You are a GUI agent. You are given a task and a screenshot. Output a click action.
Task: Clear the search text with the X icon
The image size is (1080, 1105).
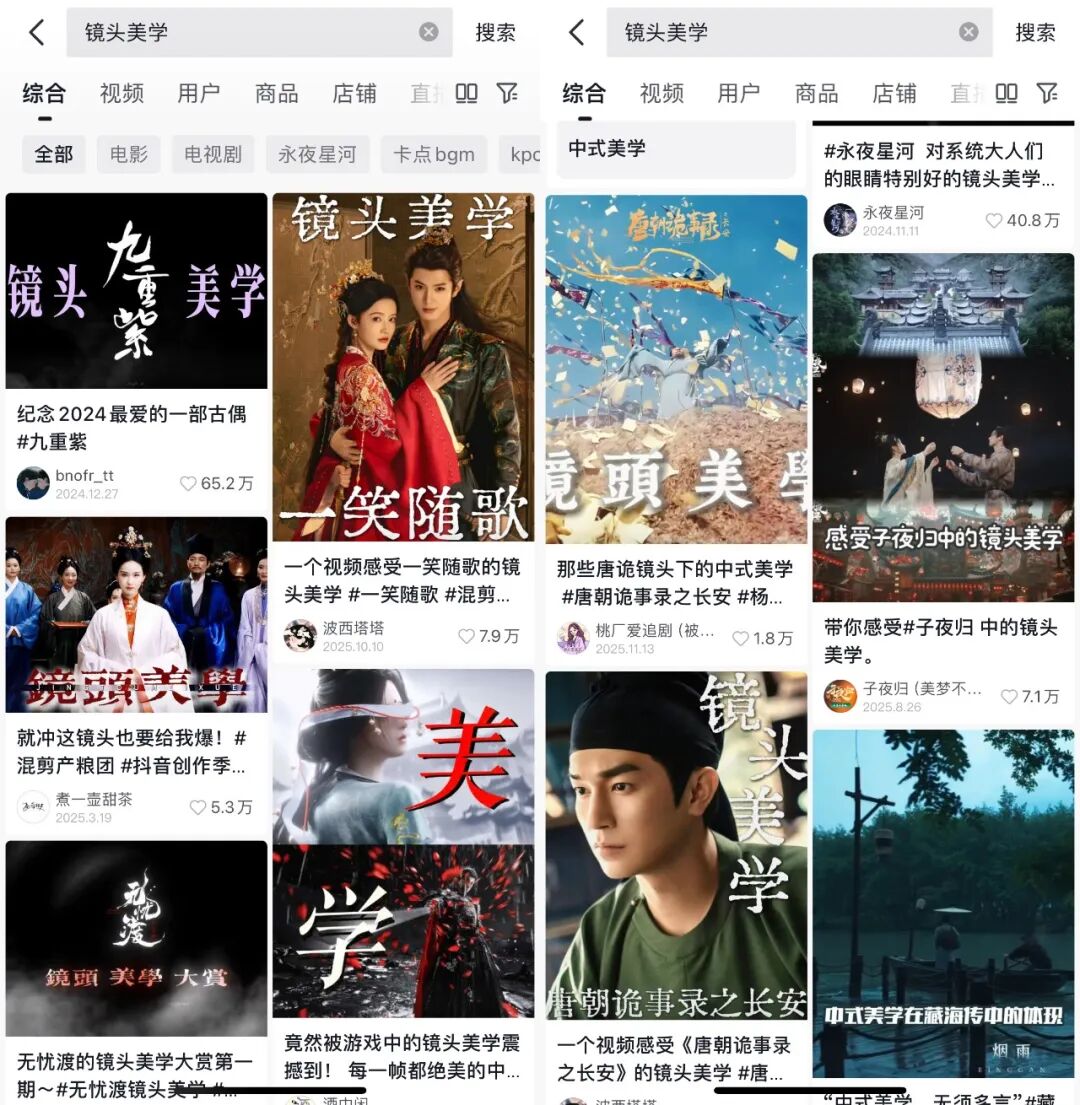(x=429, y=31)
